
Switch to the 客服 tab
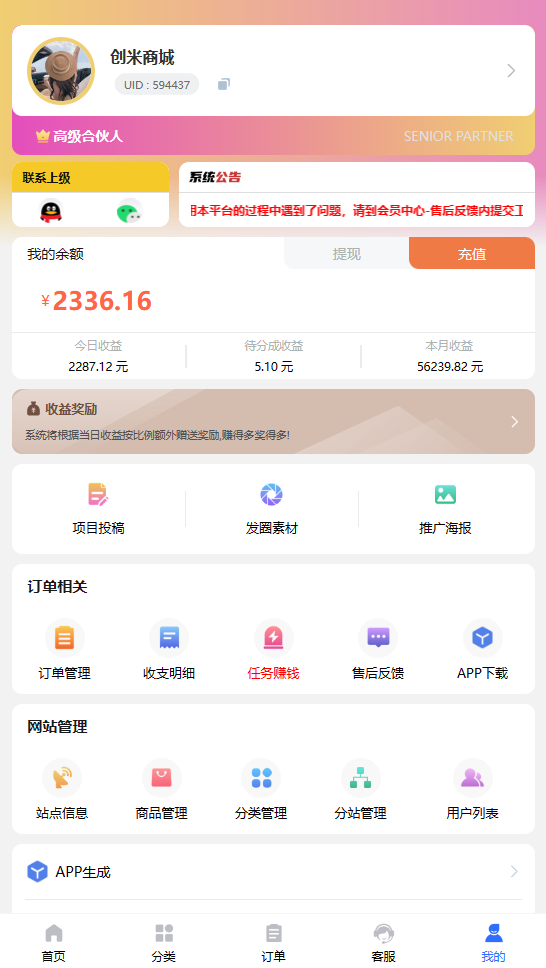point(383,943)
